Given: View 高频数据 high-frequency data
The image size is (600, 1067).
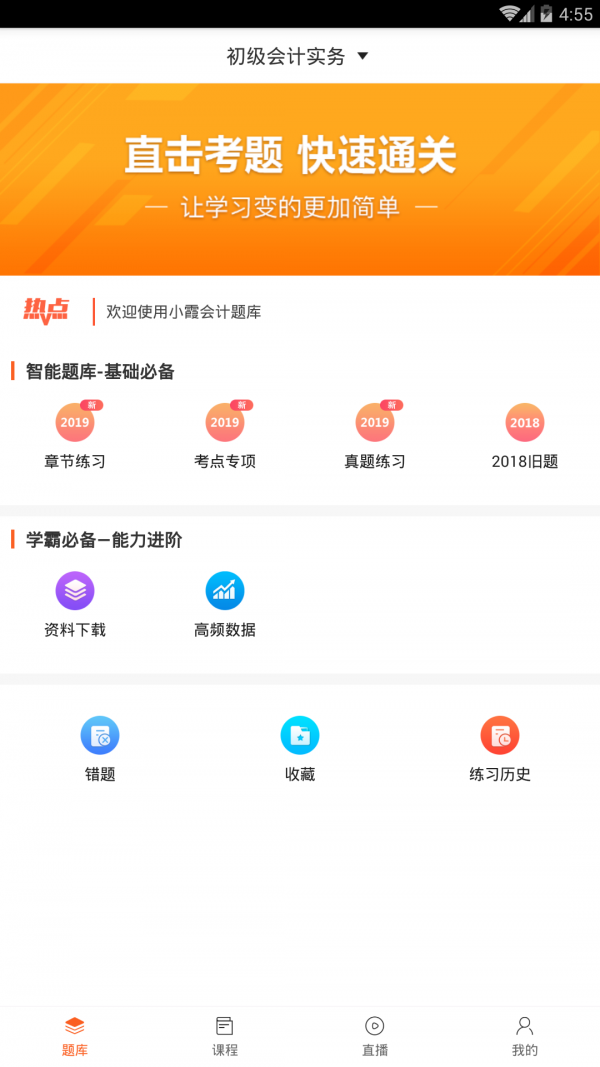Looking at the screenshot, I should pos(225,603).
